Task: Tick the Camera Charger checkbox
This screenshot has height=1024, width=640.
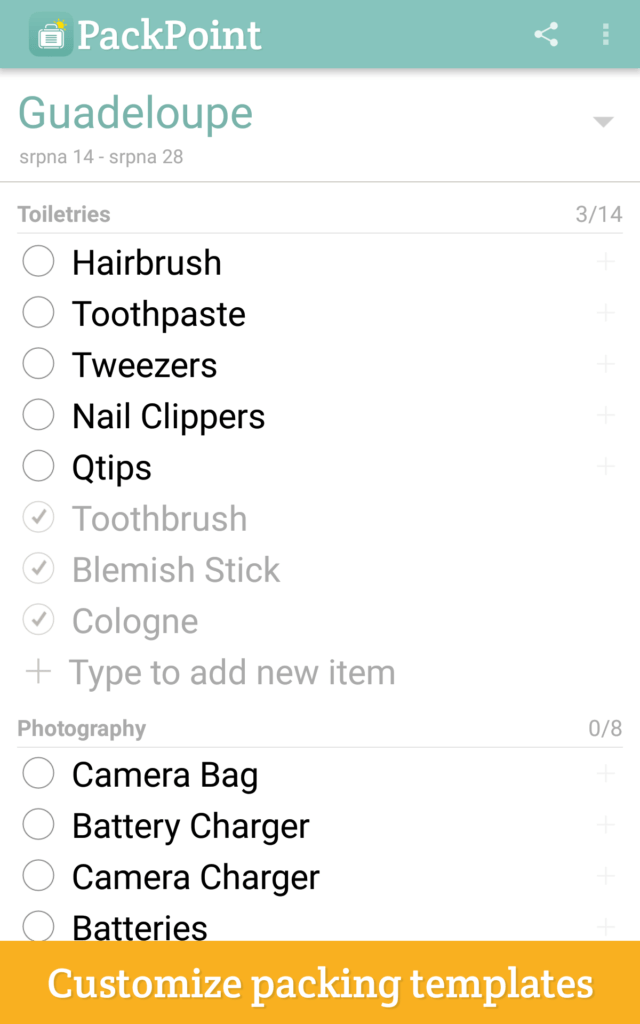Action: [x=39, y=876]
